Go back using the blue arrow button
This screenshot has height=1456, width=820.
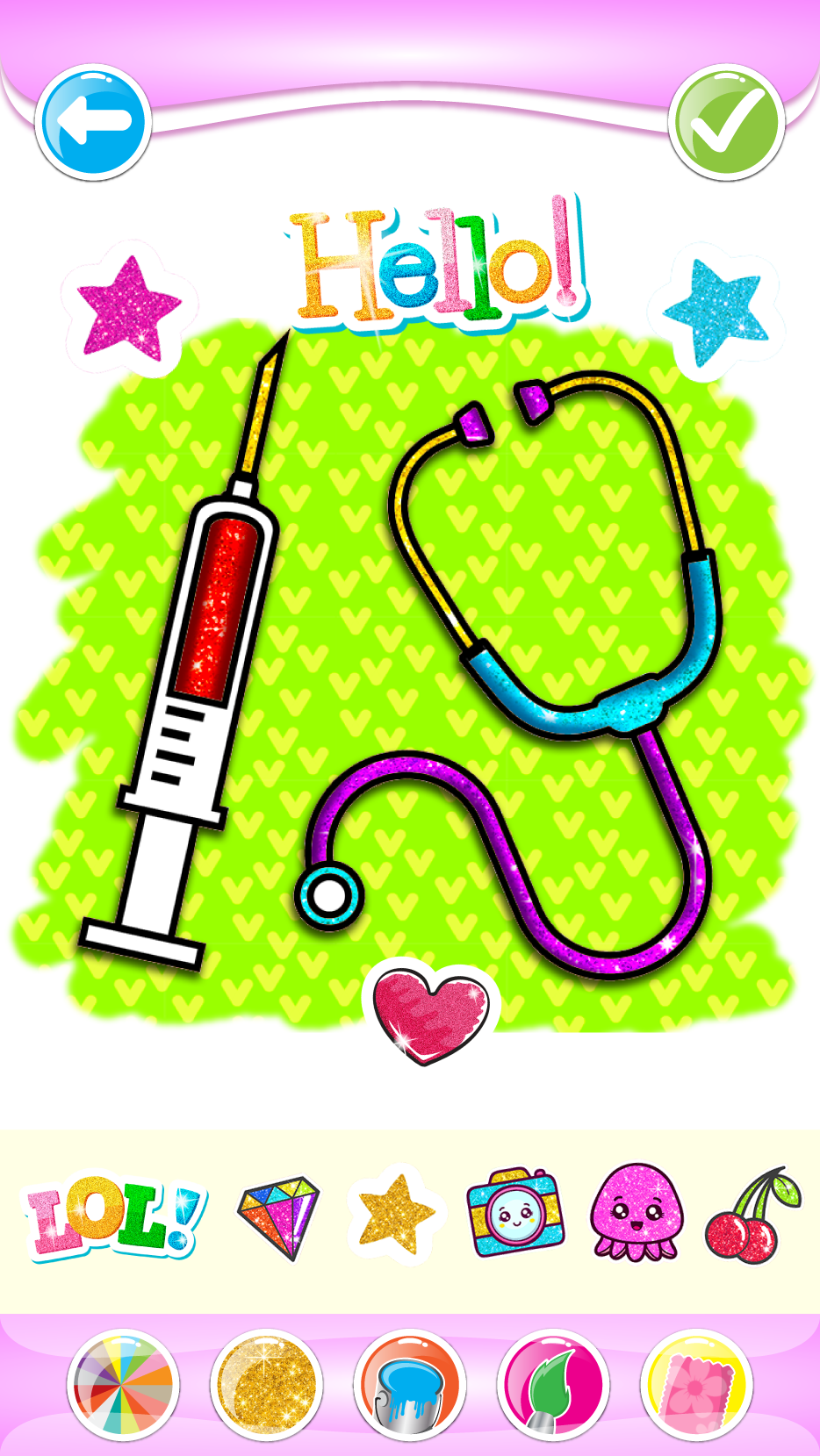93,123
